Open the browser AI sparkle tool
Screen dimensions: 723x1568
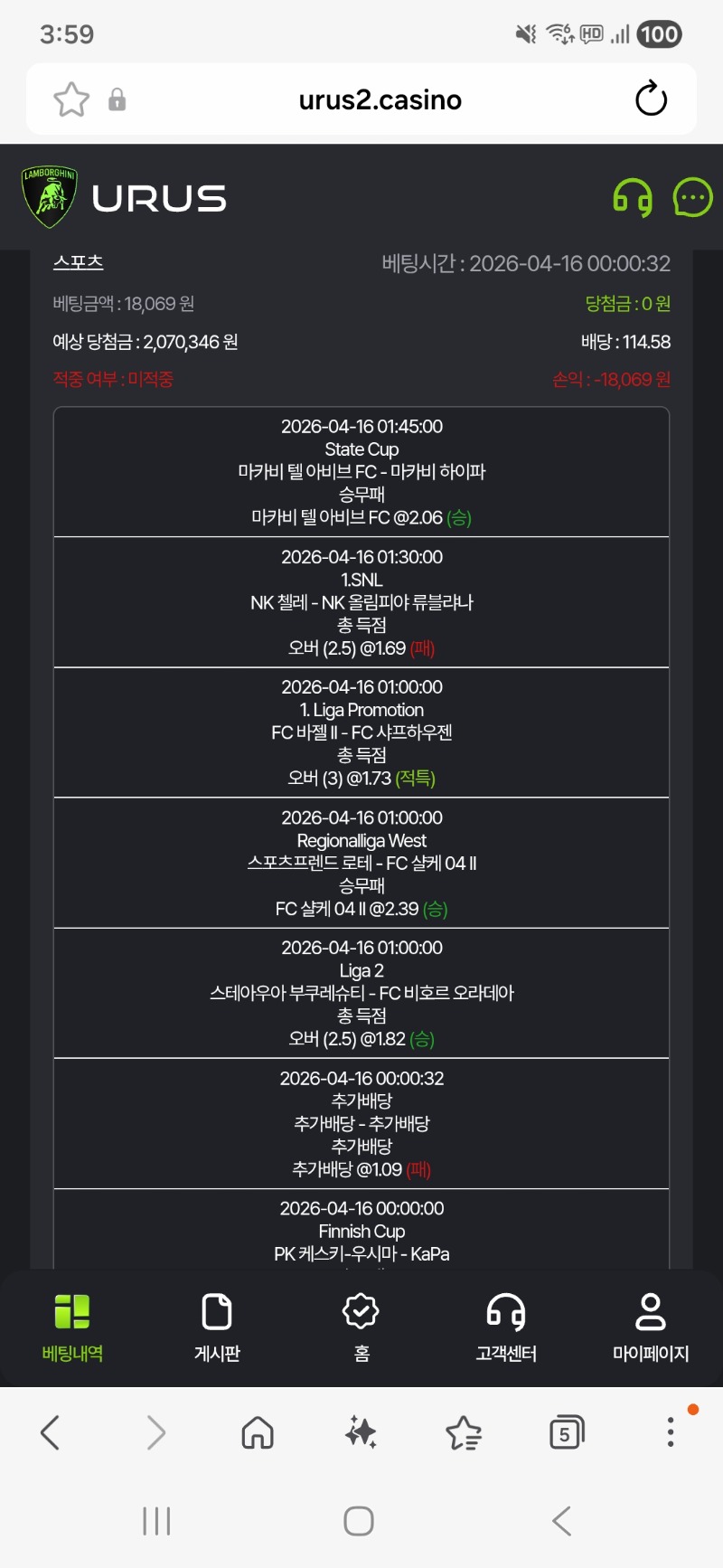[x=361, y=1432]
